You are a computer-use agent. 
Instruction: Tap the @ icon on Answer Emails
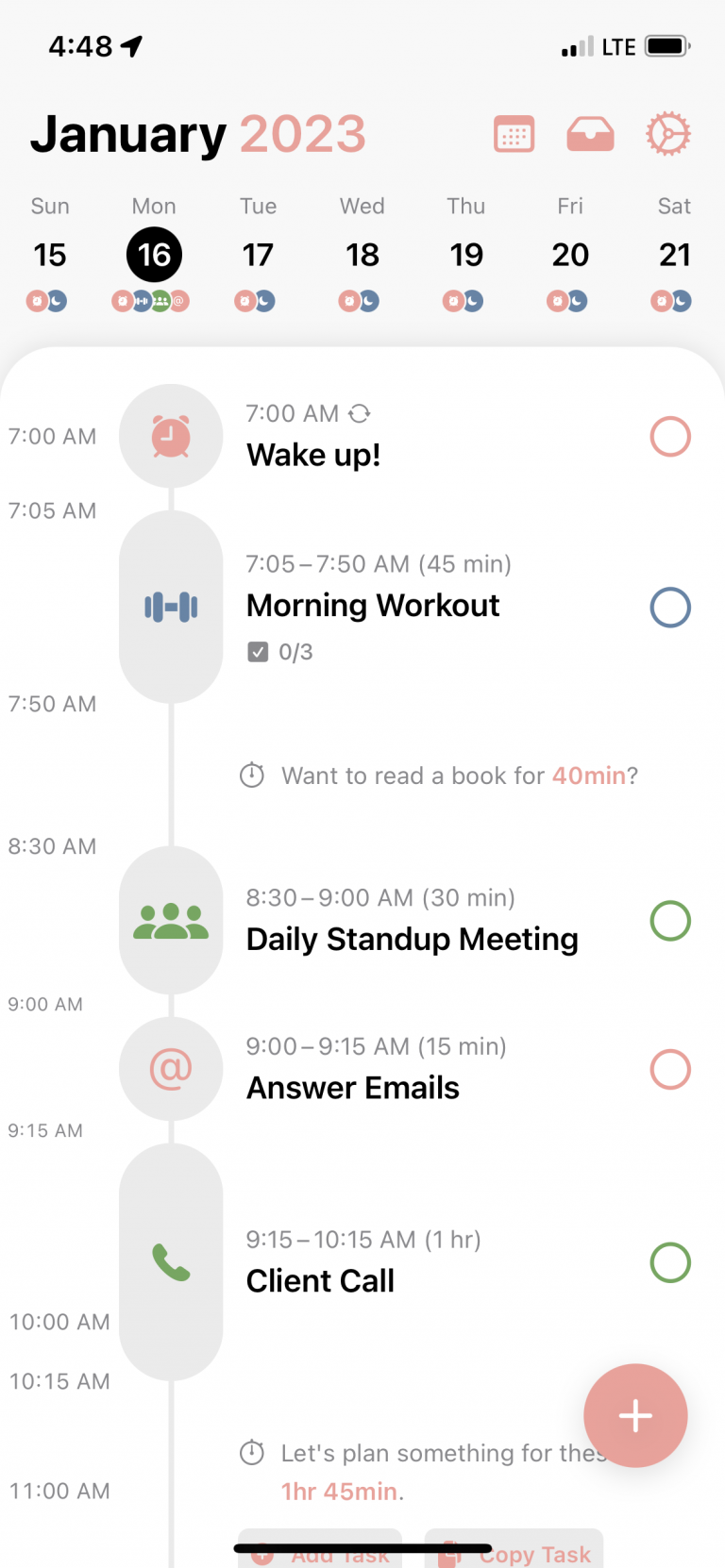click(x=171, y=1068)
